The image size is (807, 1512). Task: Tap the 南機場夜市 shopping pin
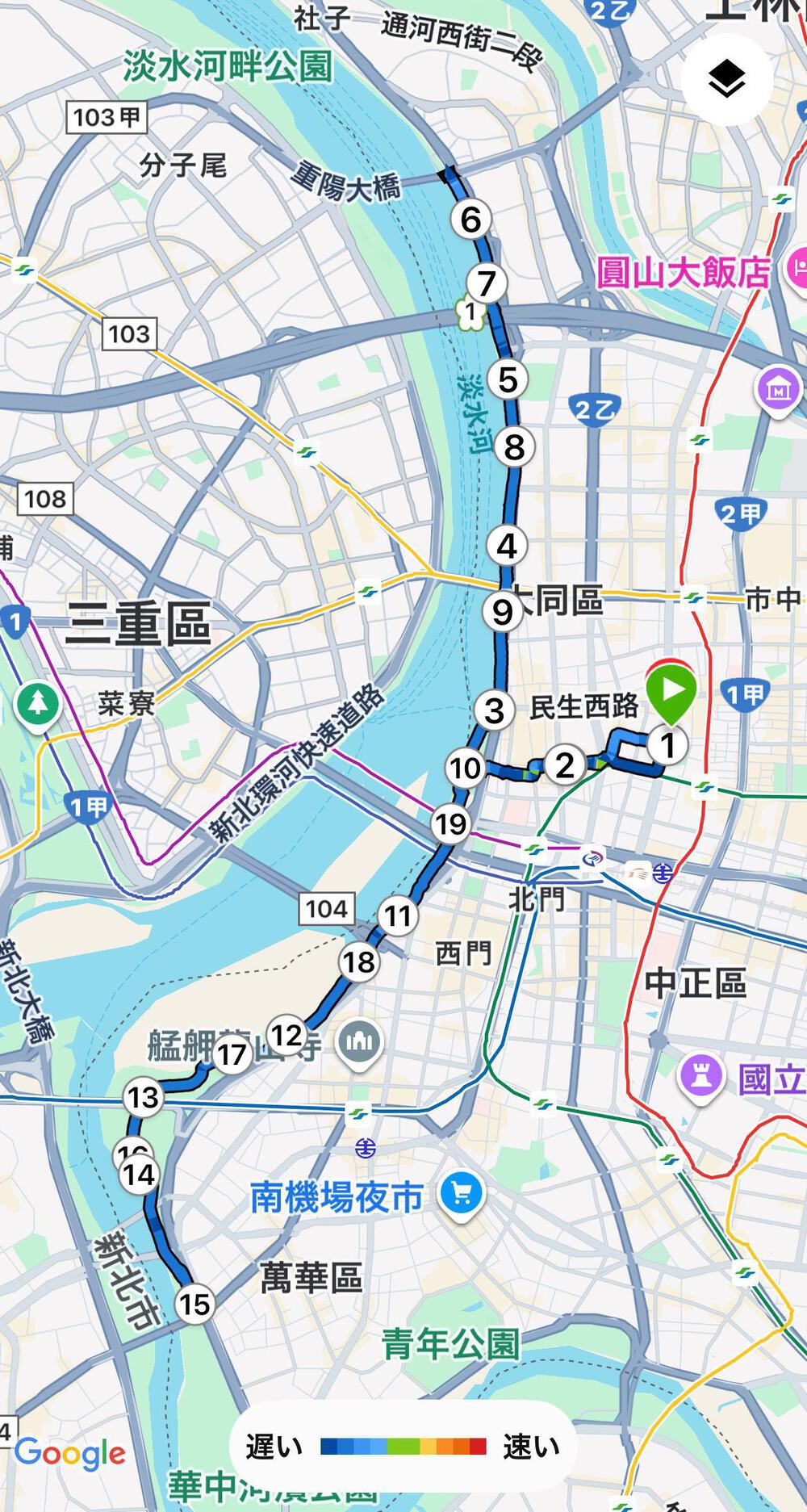(x=462, y=1193)
